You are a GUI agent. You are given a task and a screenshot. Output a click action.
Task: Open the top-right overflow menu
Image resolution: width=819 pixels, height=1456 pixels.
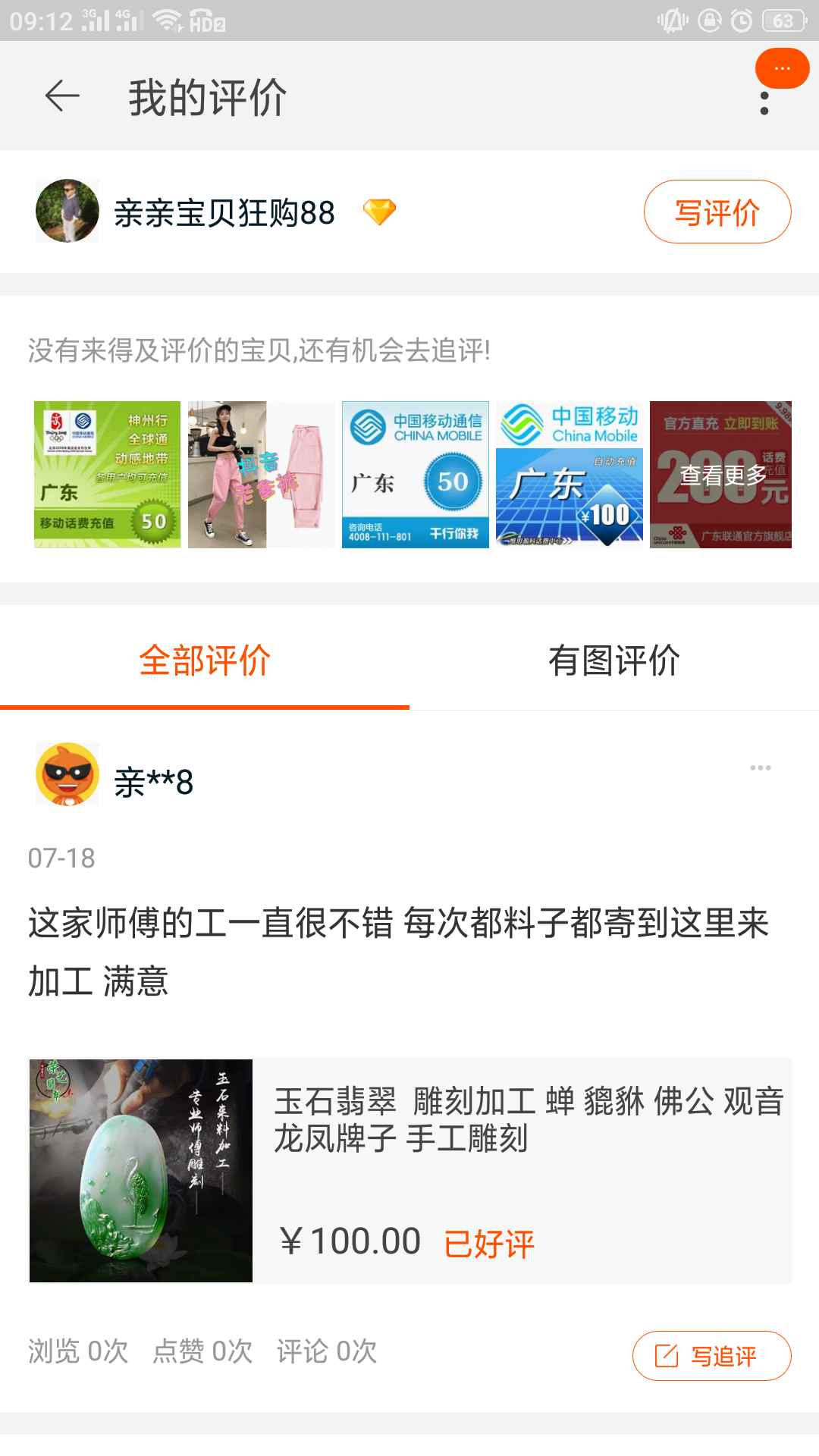tap(764, 103)
